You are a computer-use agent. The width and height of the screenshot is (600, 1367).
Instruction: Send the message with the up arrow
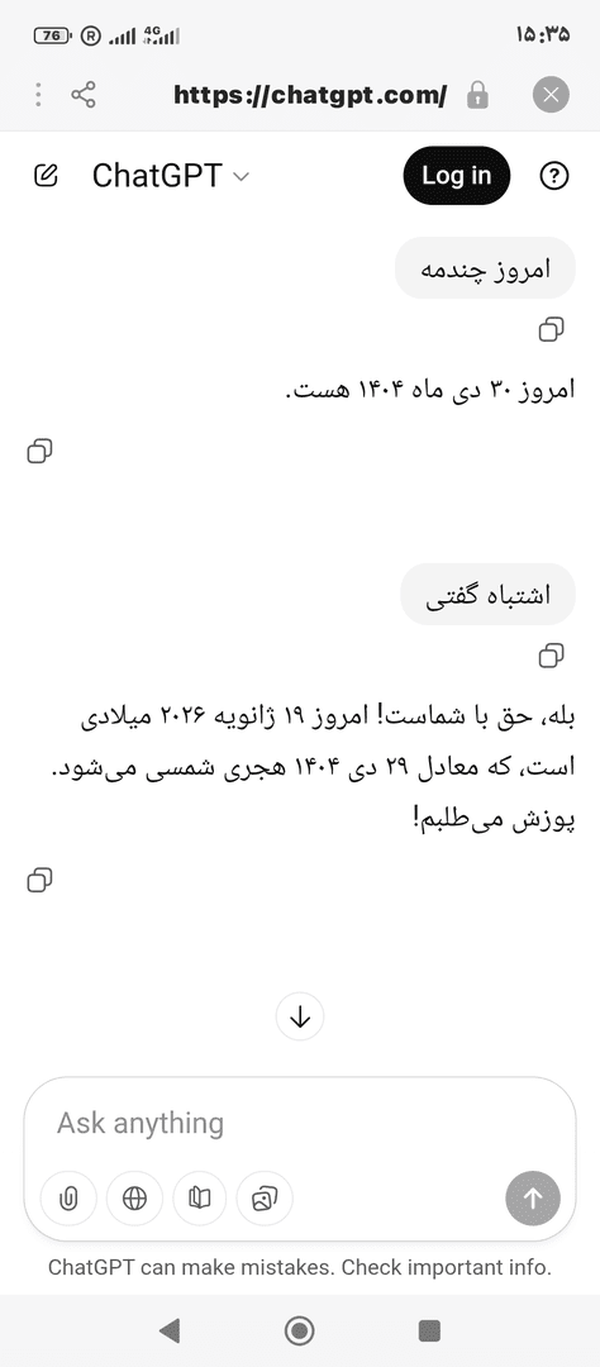(x=533, y=1198)
